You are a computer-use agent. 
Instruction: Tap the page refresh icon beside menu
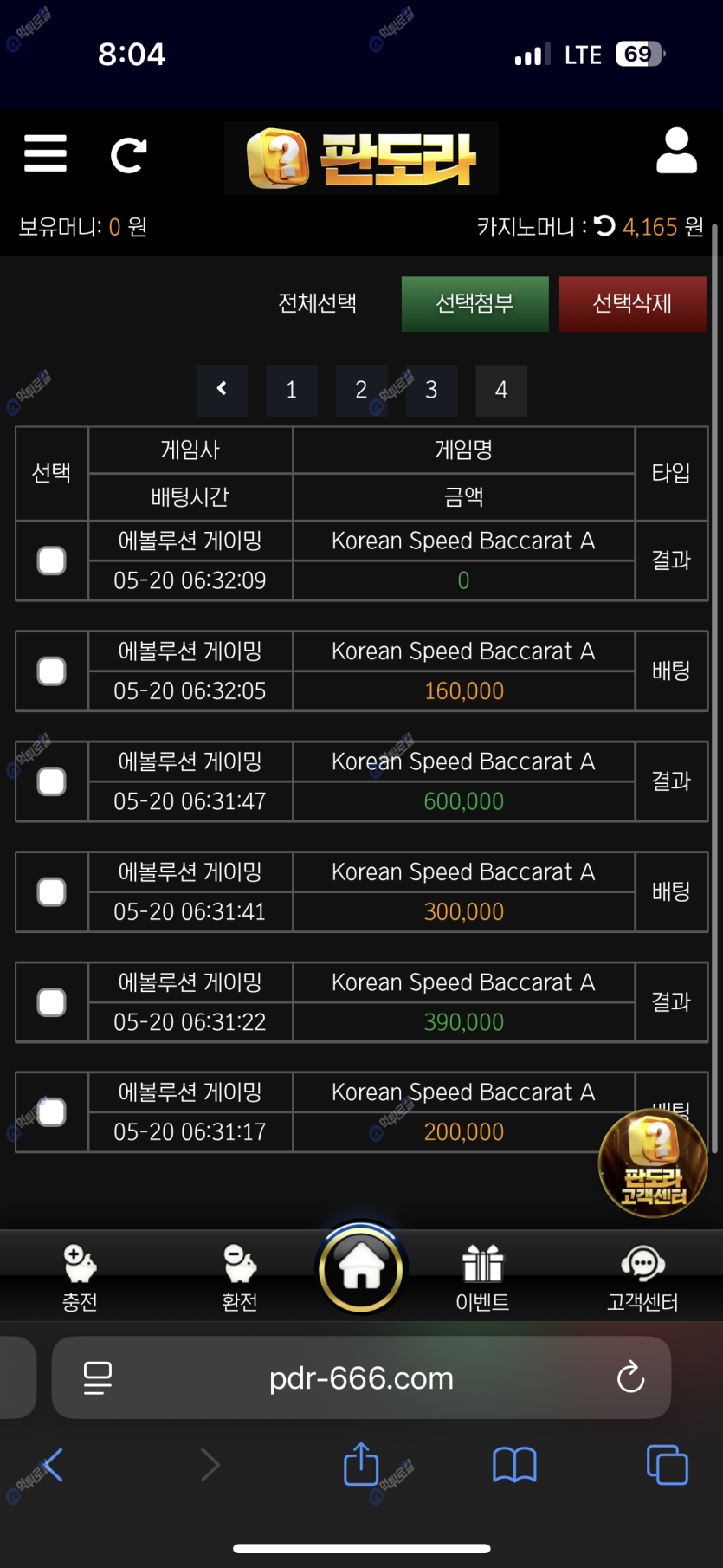(x=128, y=156)
